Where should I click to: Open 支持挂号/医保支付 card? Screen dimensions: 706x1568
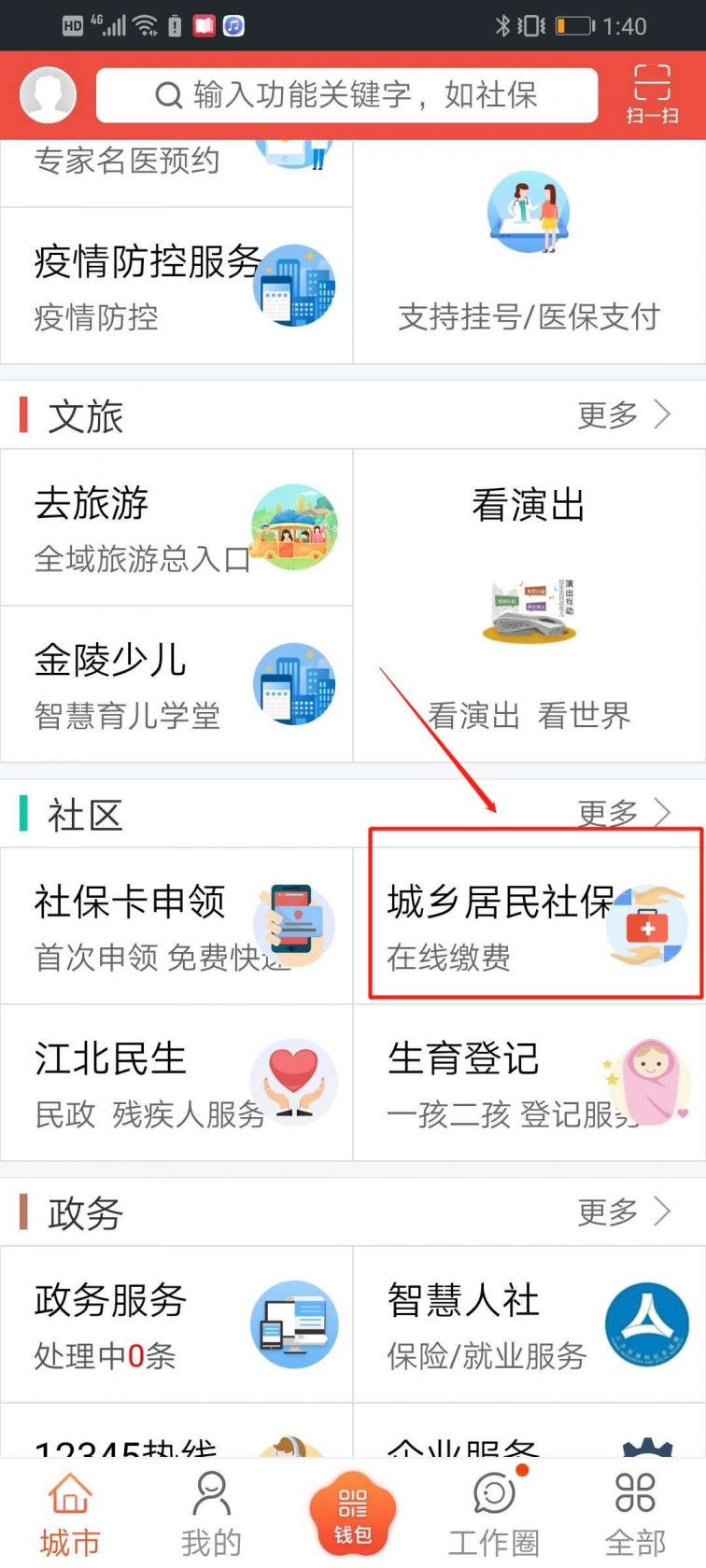tap(529, 252)
